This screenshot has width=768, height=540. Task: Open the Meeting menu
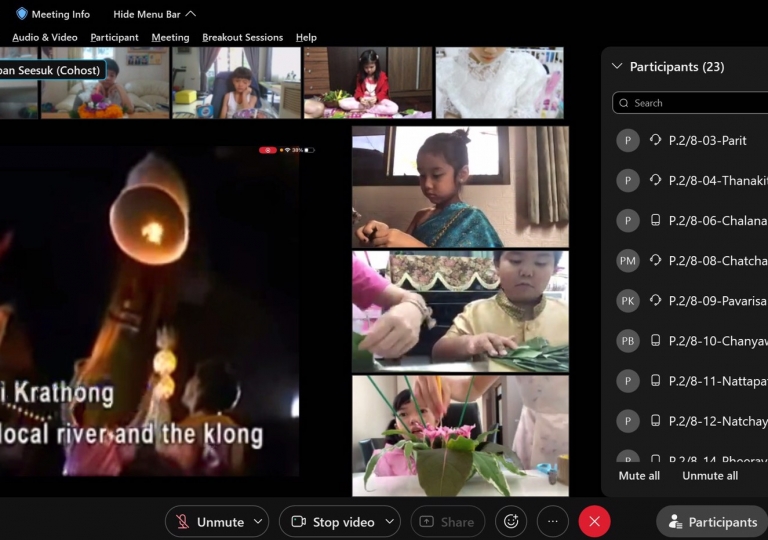click(x=170, y=37)
